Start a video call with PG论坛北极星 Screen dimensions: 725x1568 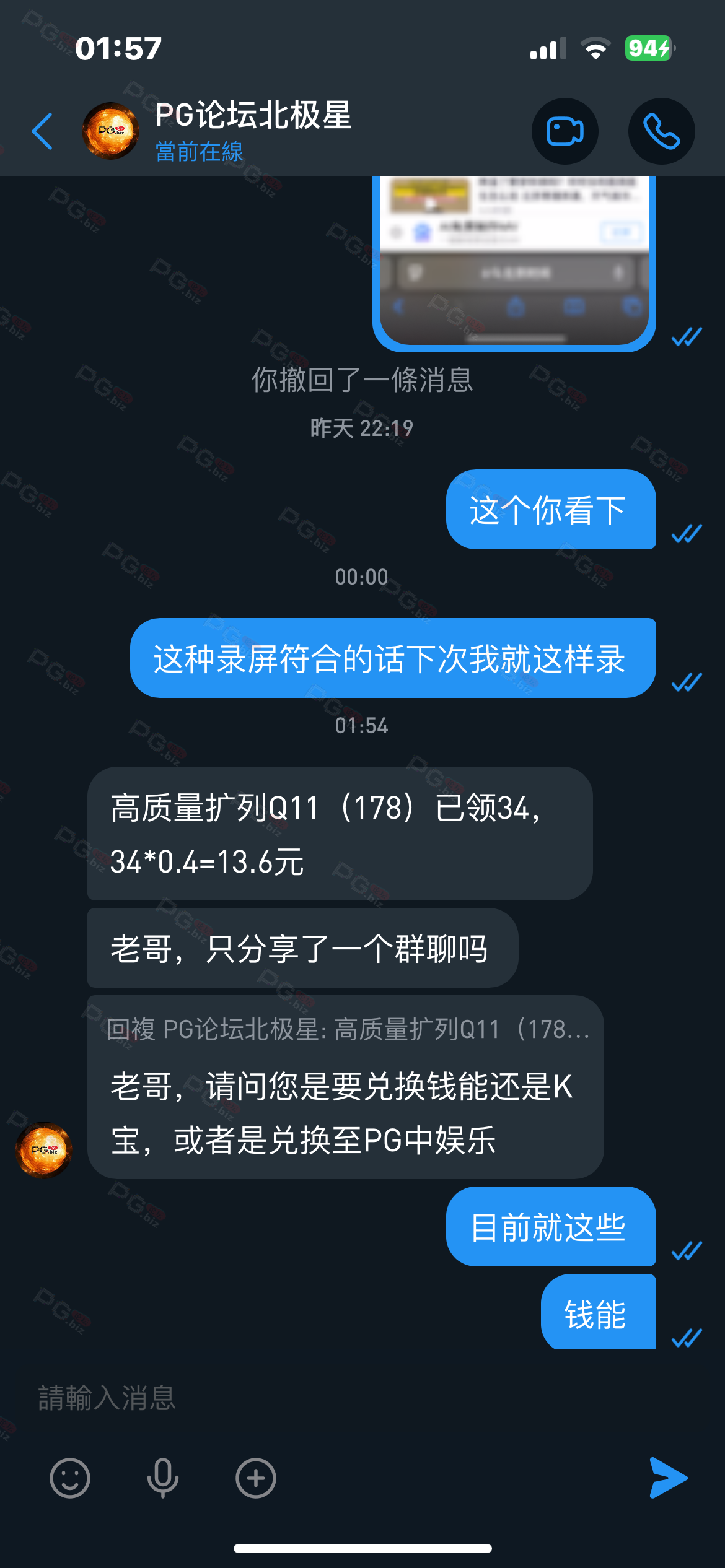click(x=565, y=131)
